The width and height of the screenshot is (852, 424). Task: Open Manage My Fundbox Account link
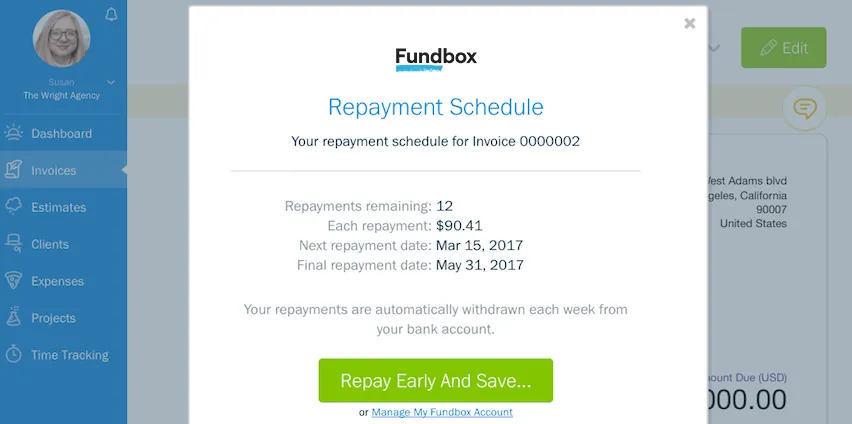point(442,412)
